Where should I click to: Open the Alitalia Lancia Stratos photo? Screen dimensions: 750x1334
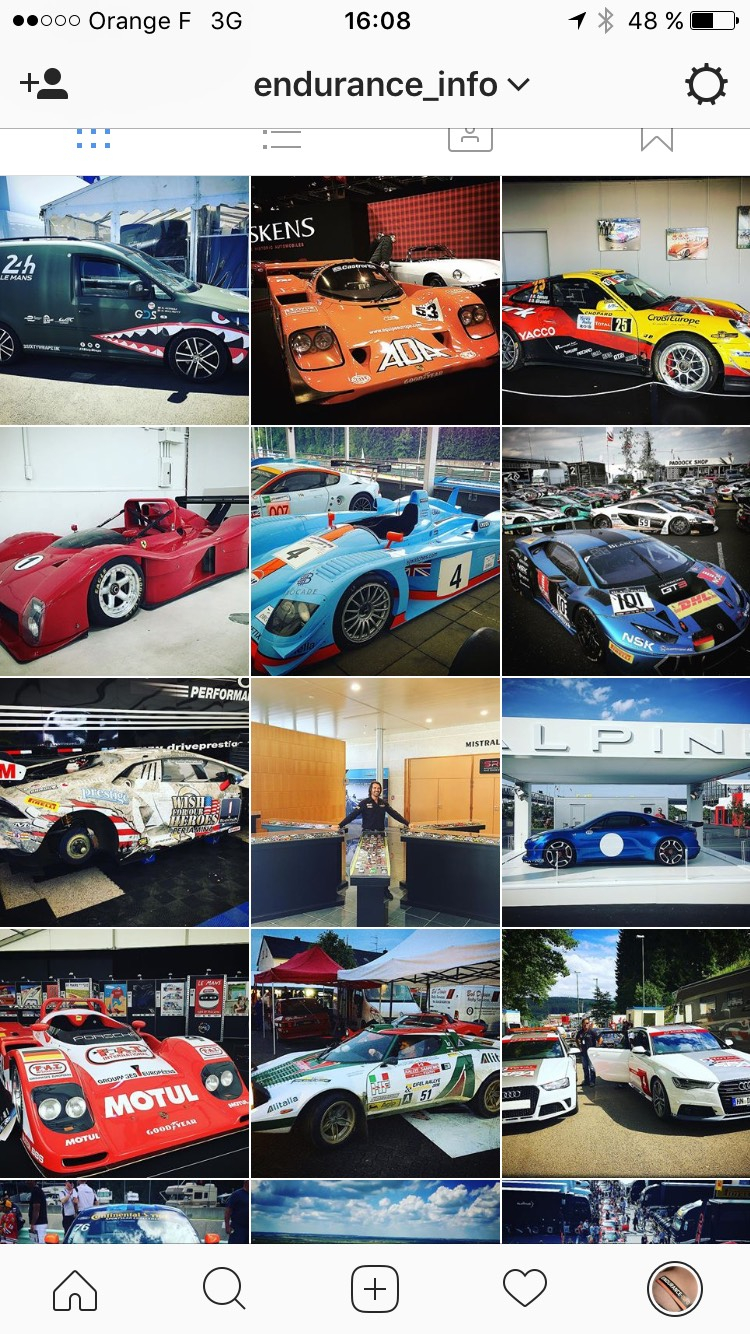tap(375, 1053)
